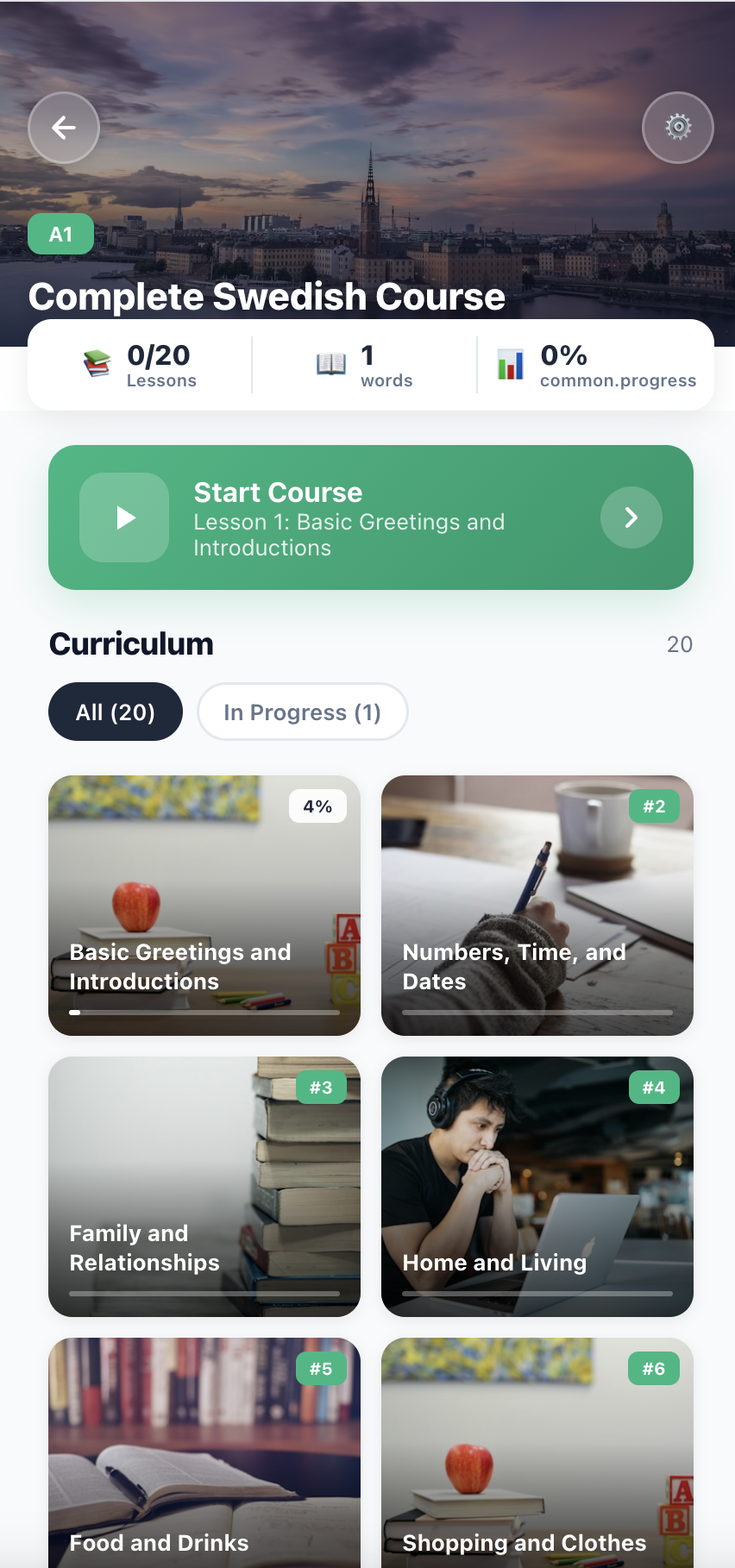Open Home and Living lesson card
This screenshot has height=1568, width=735.
tap(537, 1187)
